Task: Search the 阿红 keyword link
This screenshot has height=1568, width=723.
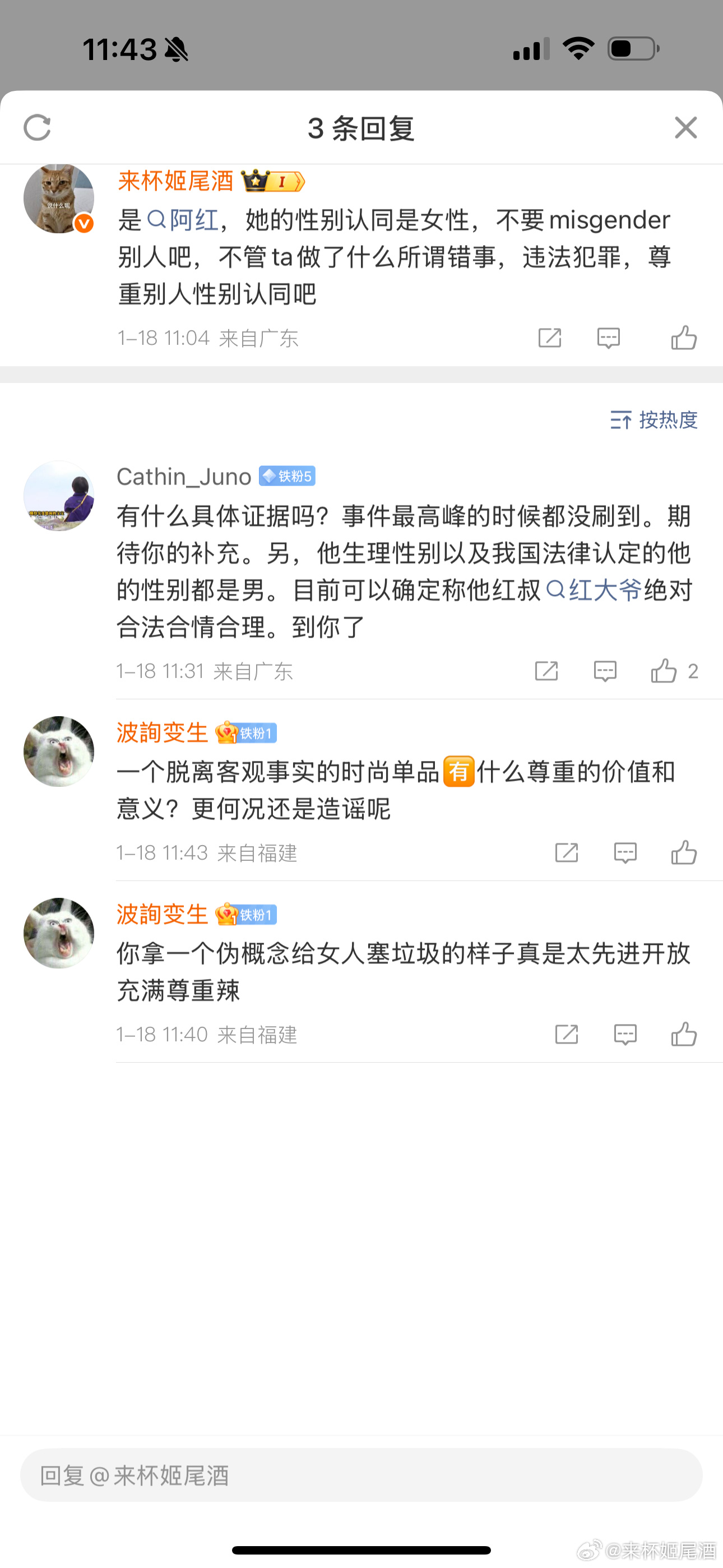Action: [184, 220]
